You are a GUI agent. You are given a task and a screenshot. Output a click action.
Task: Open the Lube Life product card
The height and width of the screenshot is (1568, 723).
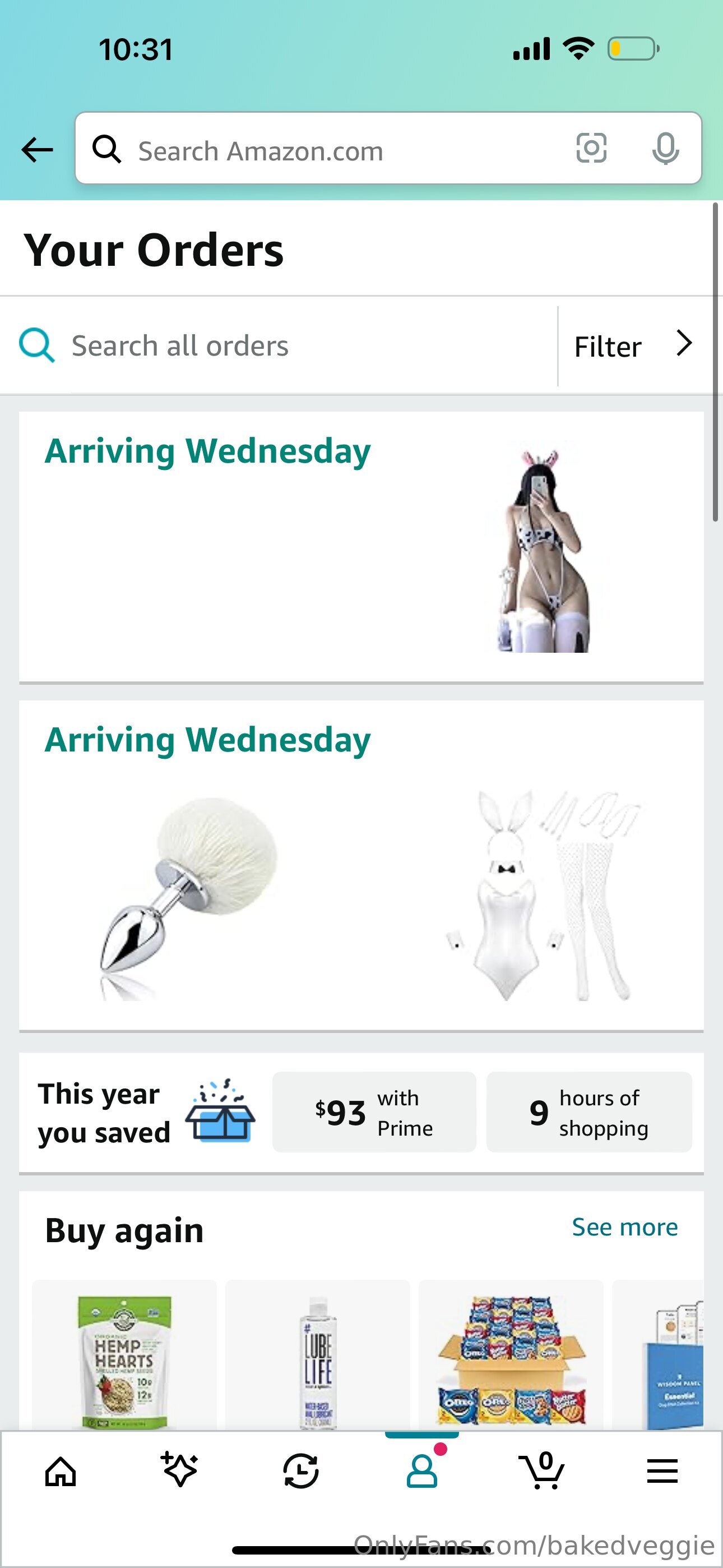tap(318, 1355)
